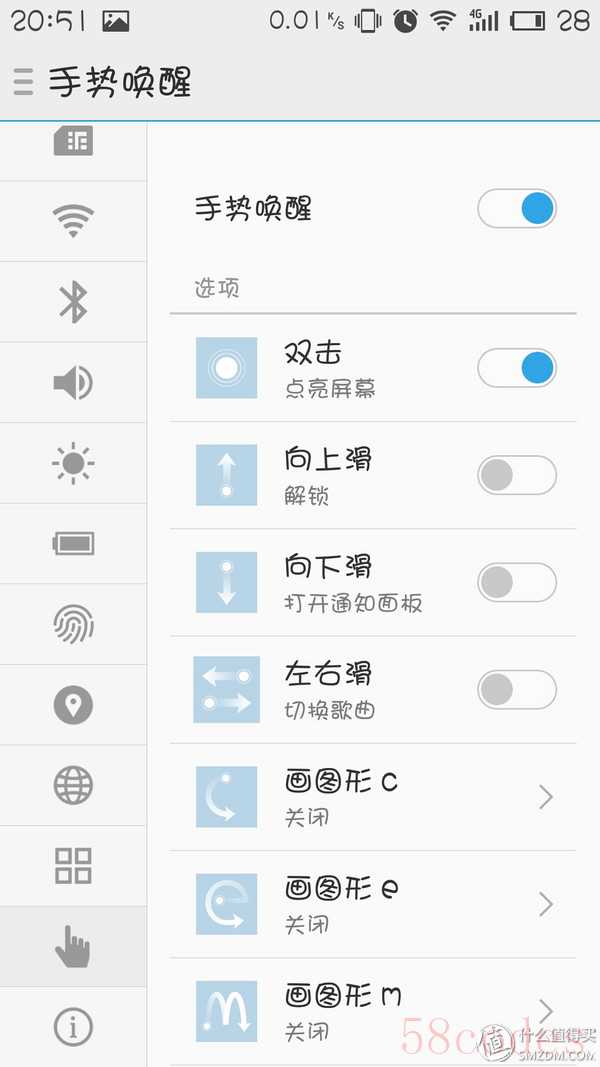Select the four-squares apps sidebar item
The width and height of the screenshot is (600, 1067).
[73, 866]
